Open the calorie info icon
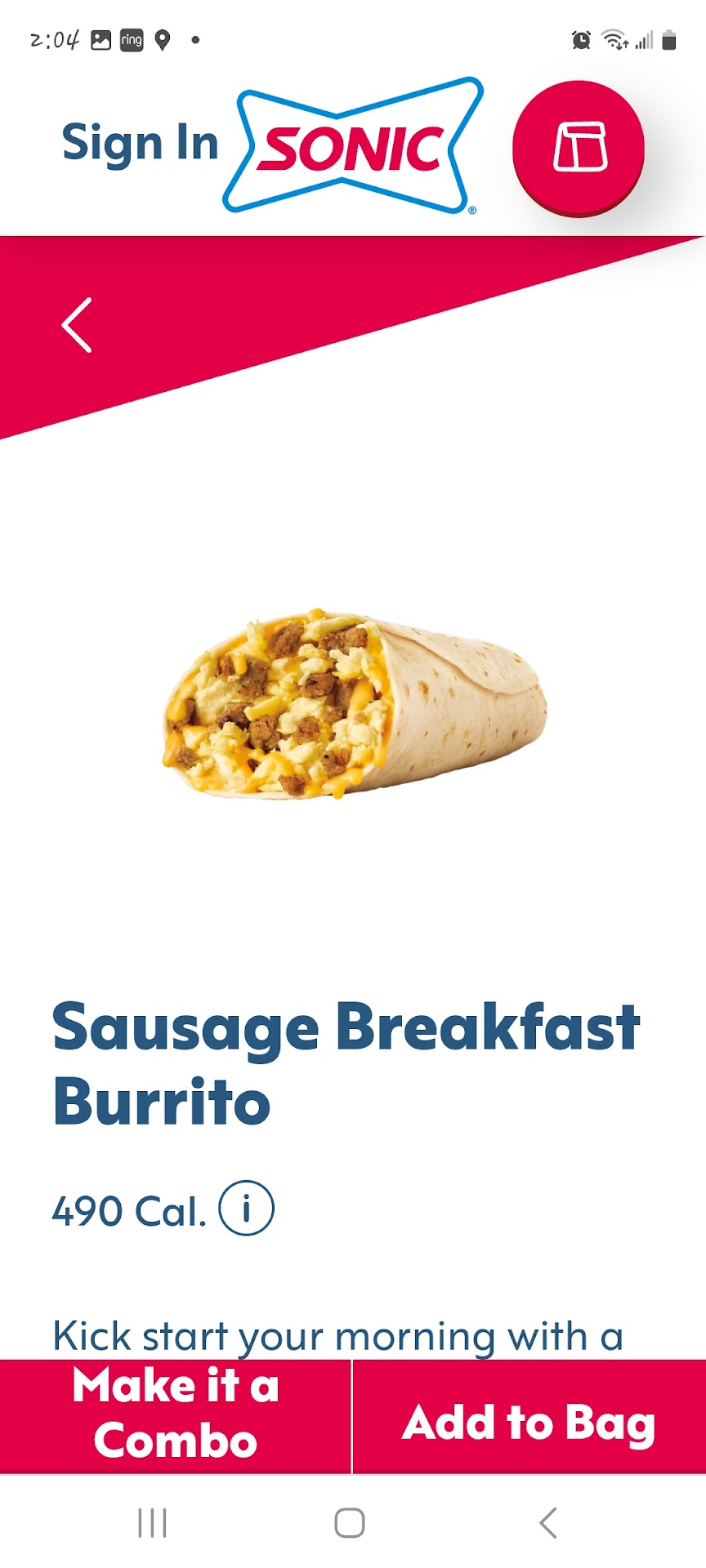This screenshot has width=706, height=1568. (x=246, y=1209)
